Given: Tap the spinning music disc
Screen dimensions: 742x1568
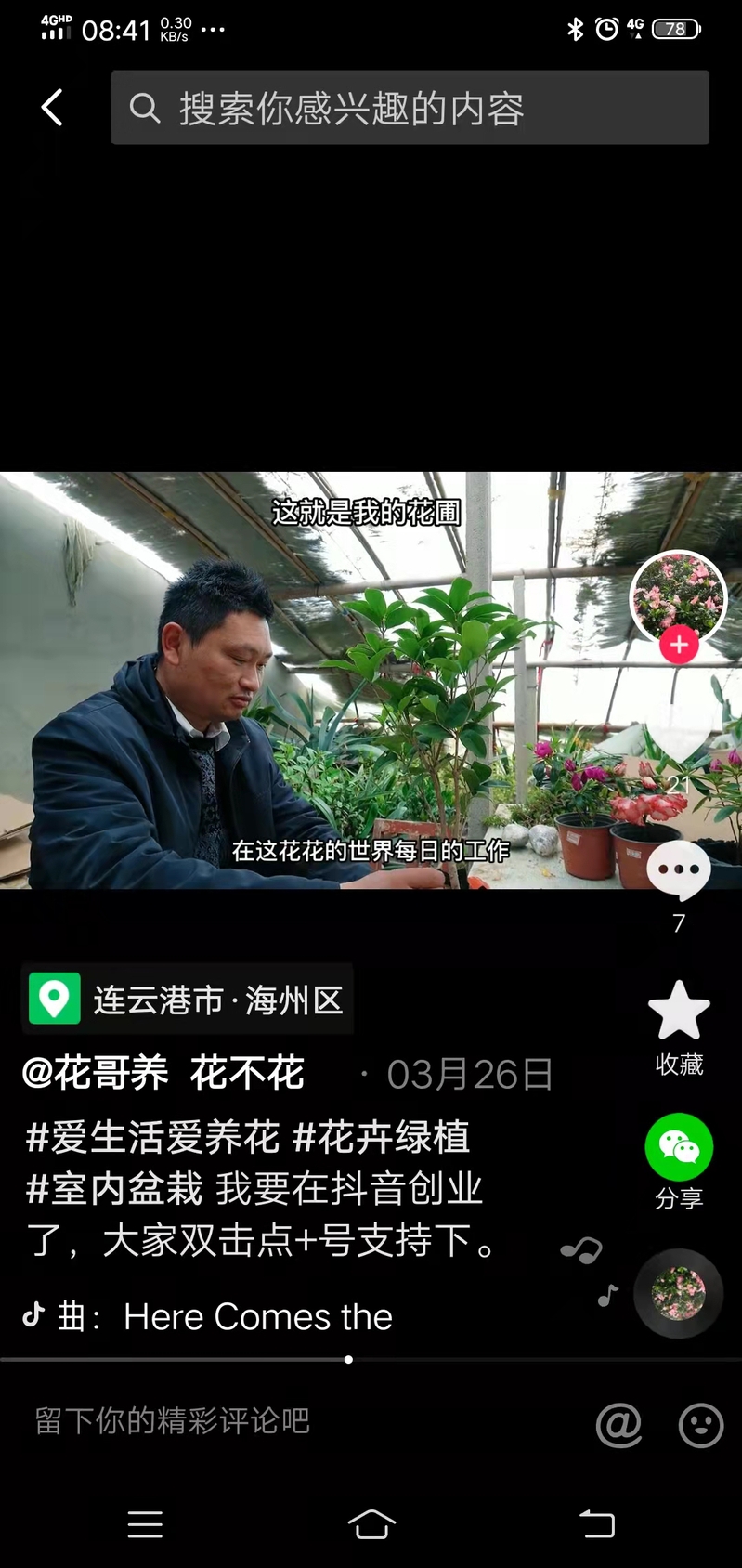Looking at the screenshot, I should pyautogui.click(x=678, y=1293).
